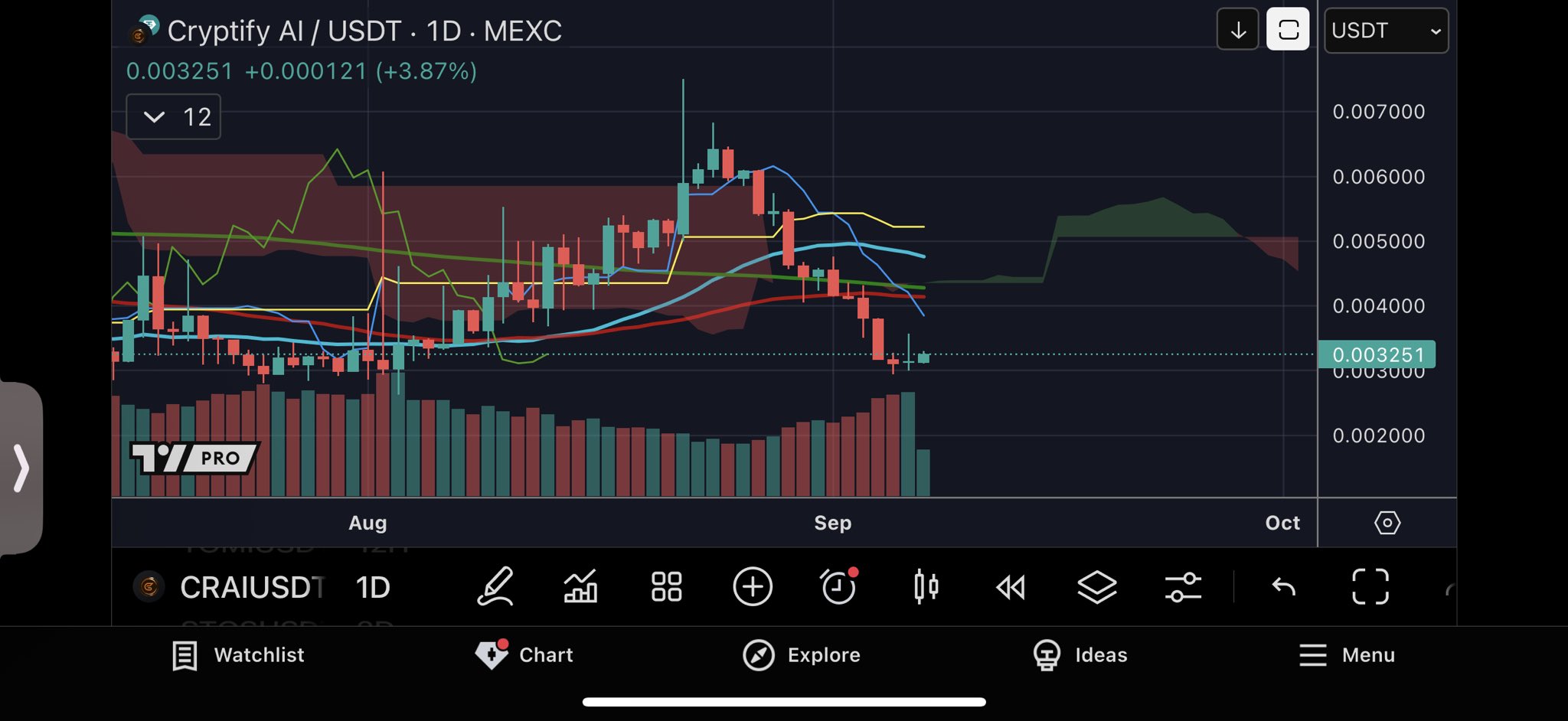Add a symbol with the plus icon
The width and height of the screenshot is (1568, 721).
[x=753, y=588]
